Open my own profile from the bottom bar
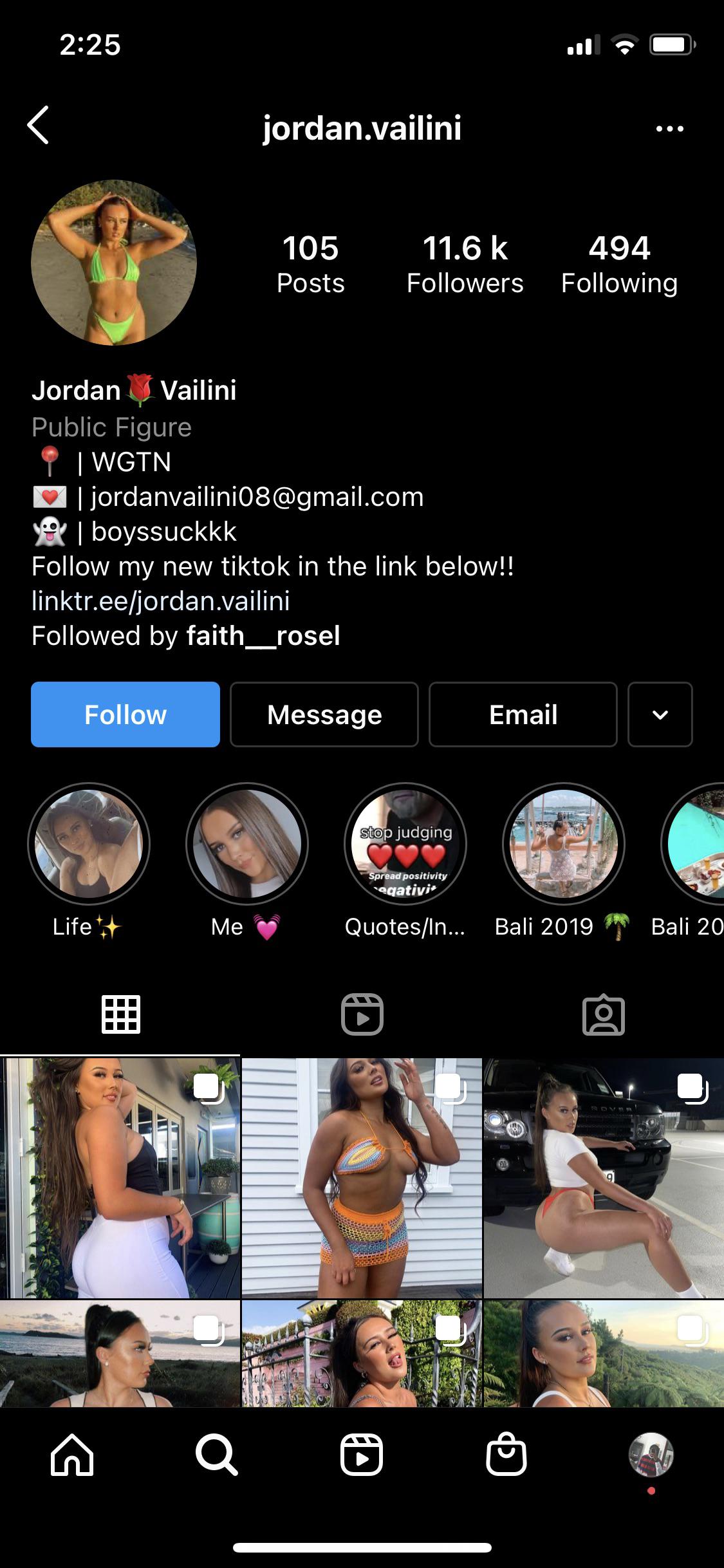Screen dimensions: 724x1568 [651, 1455]
